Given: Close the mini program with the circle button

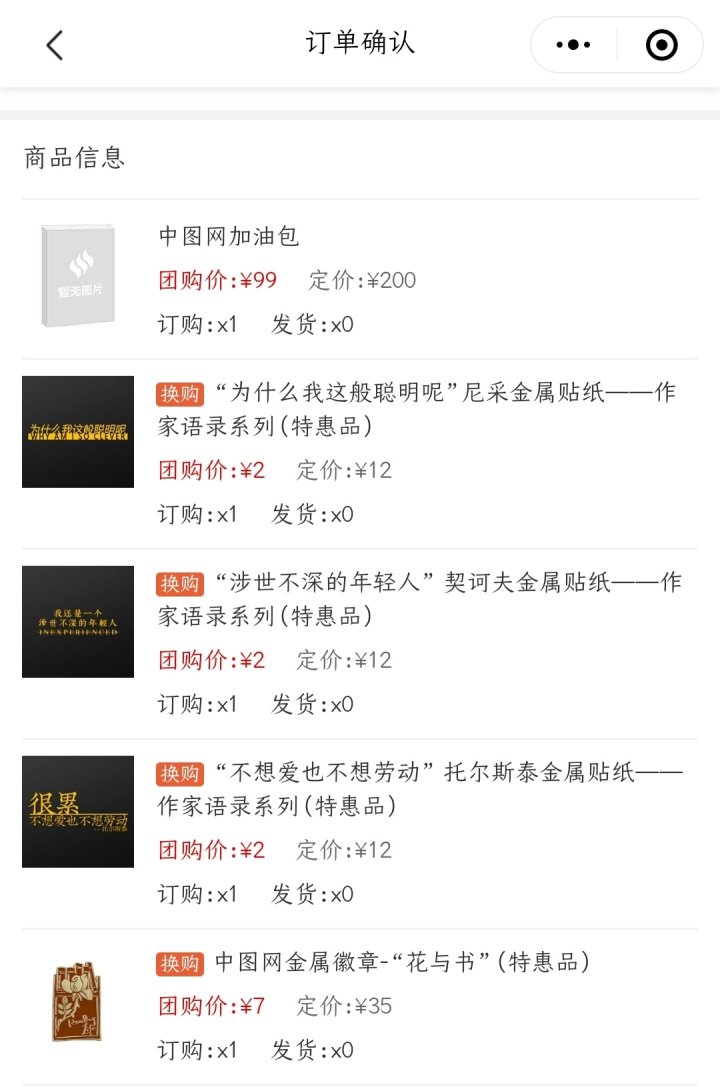Looking at the screenshot, I should pos(661,45).
